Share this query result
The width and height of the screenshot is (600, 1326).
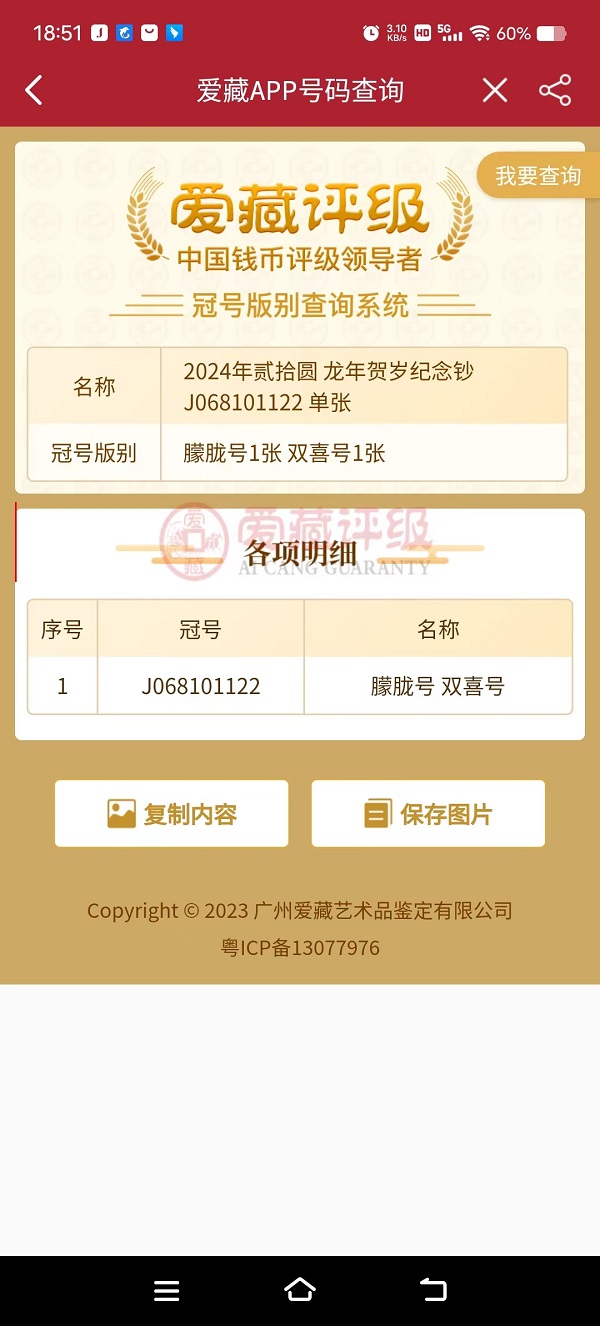point(555,91)
